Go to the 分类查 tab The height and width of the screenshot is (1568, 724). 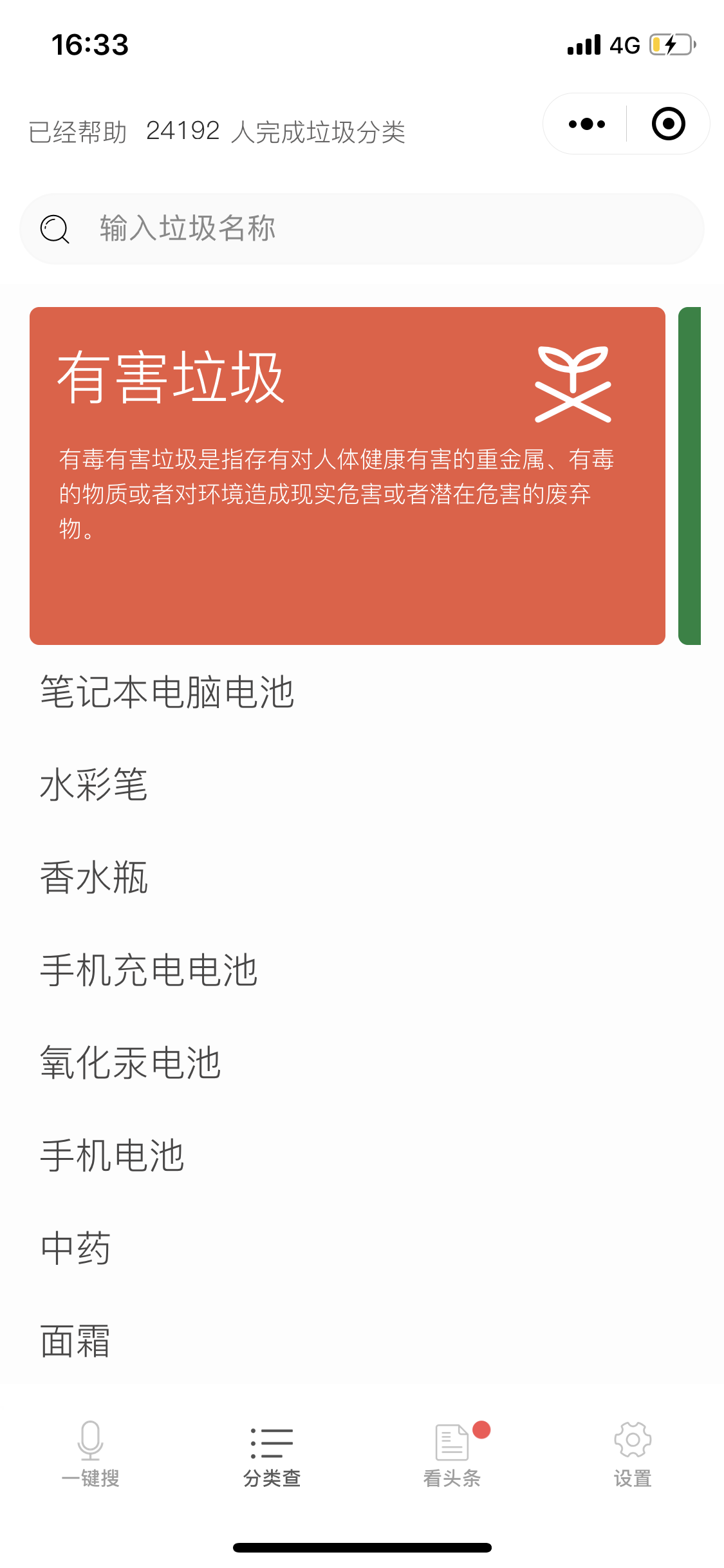[x=272, y=1455]
